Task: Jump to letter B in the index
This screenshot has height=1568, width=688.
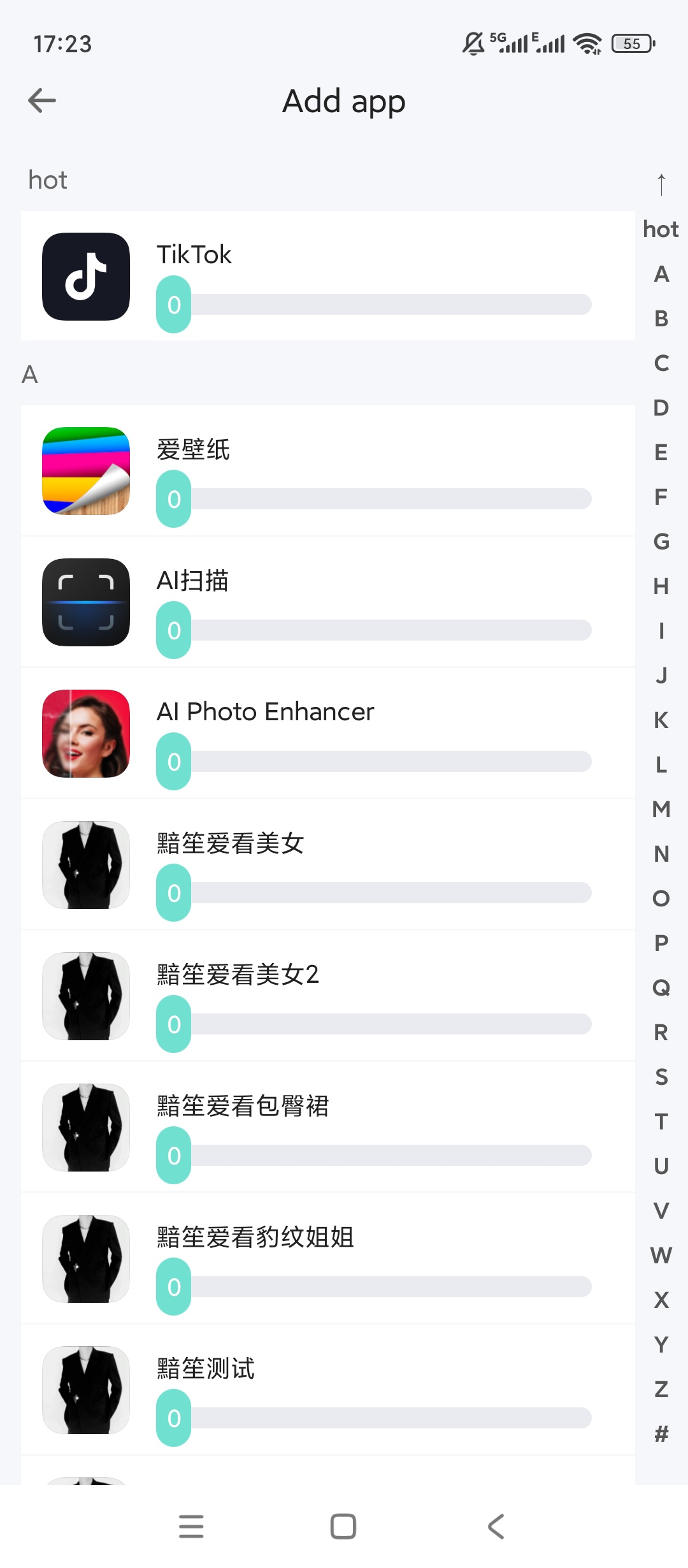Action: (661, 318)
